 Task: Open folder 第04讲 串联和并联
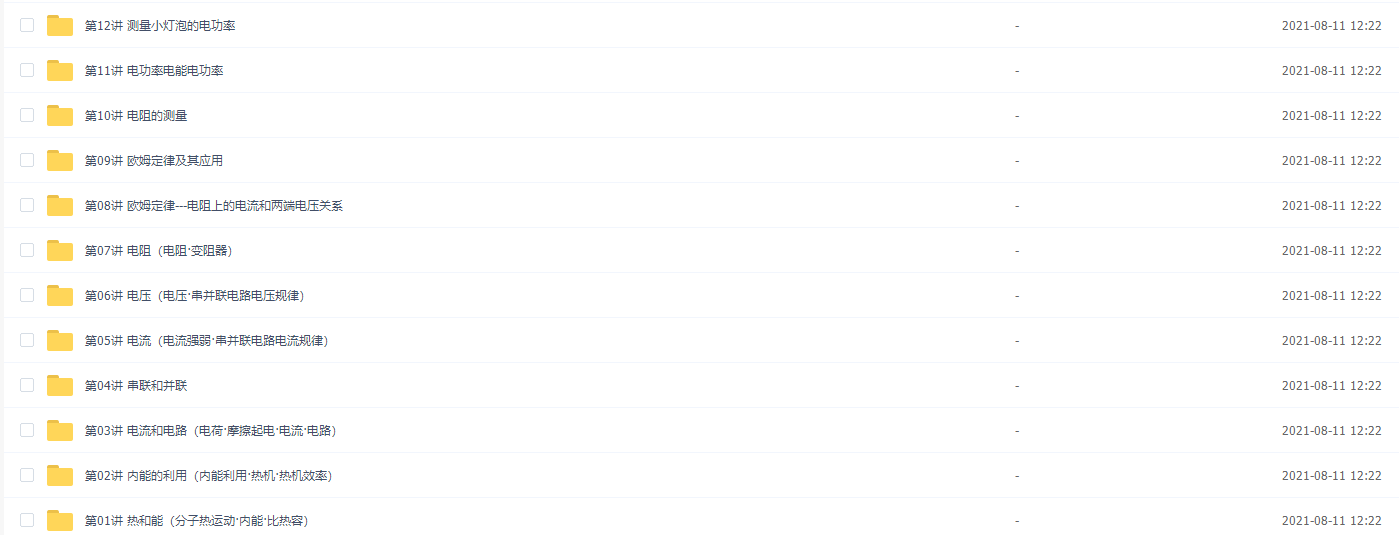136,386
